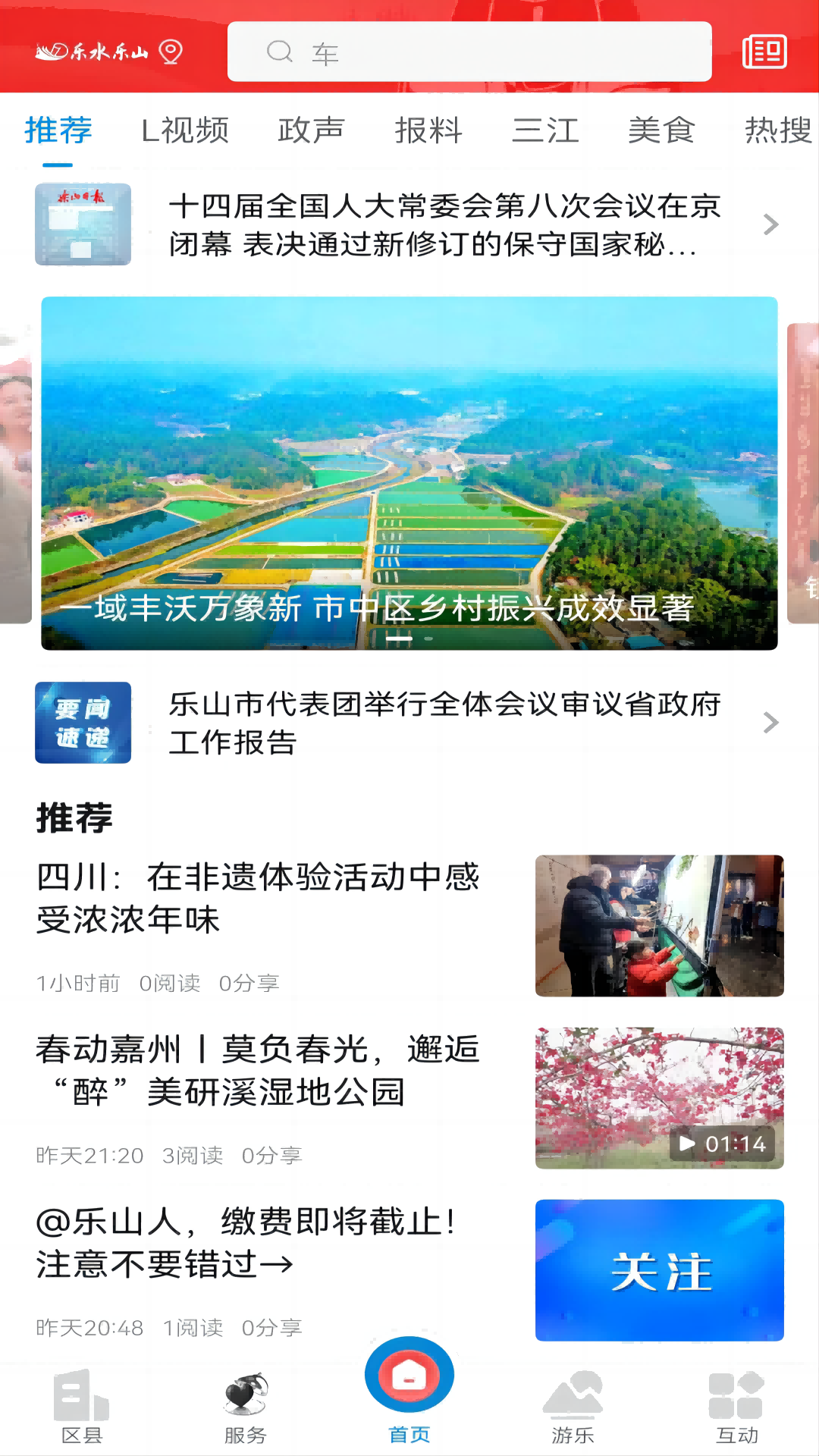
Task: Tap the search box at the top
Action: coord(469,52)
